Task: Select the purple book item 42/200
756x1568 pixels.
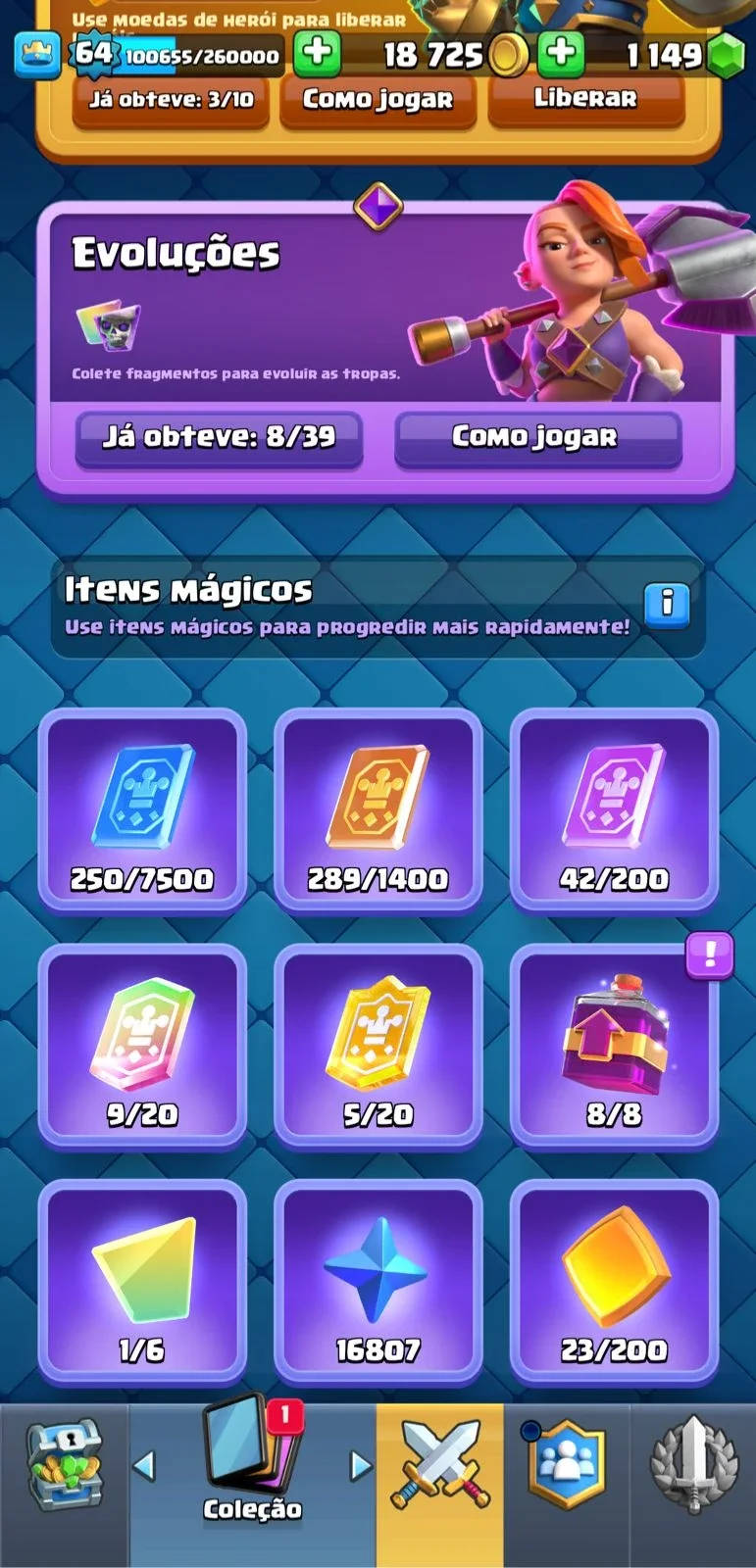Action: tap(614, 809)
